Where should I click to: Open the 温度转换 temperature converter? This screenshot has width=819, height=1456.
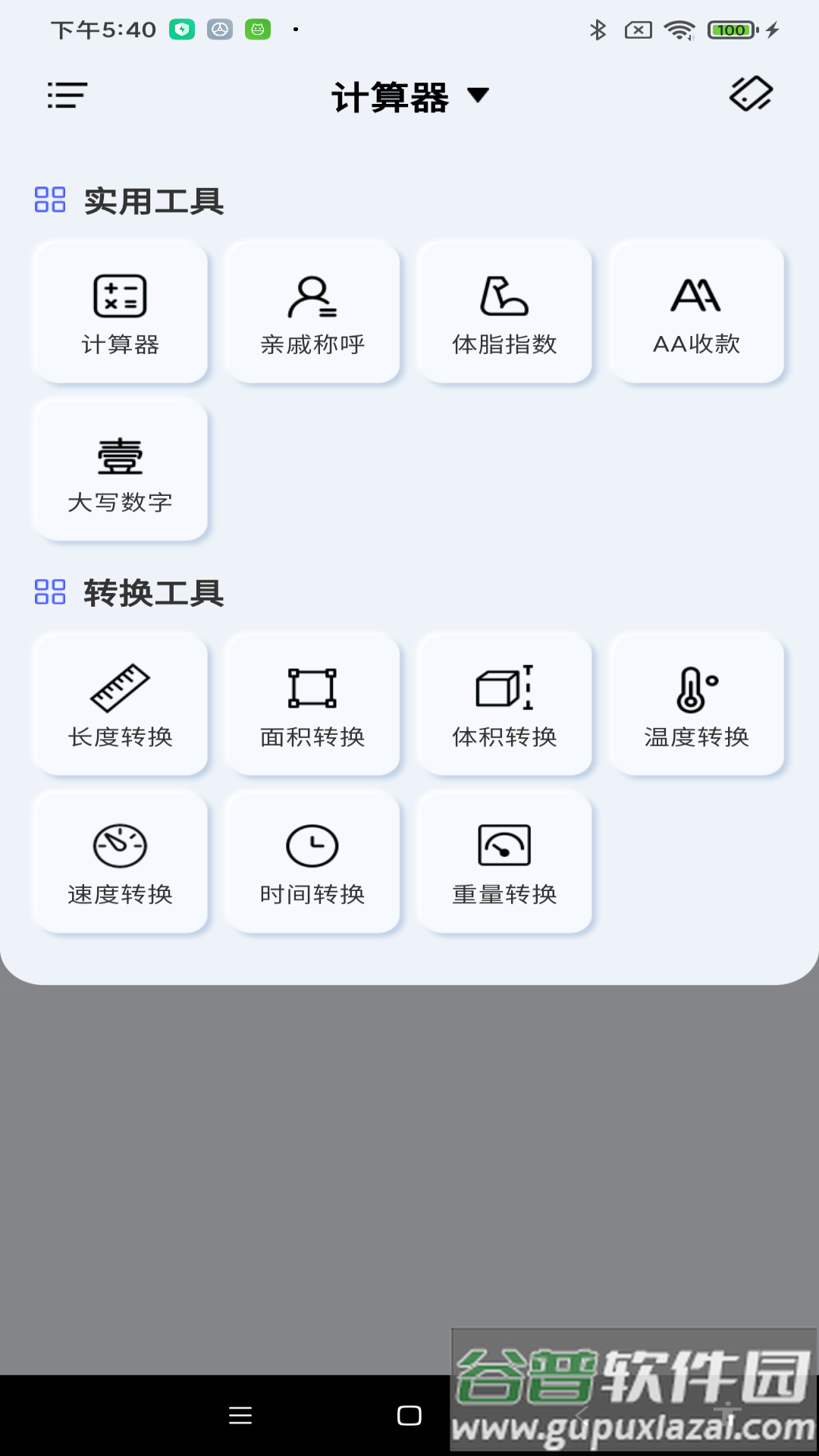click(x=697, y=704)
